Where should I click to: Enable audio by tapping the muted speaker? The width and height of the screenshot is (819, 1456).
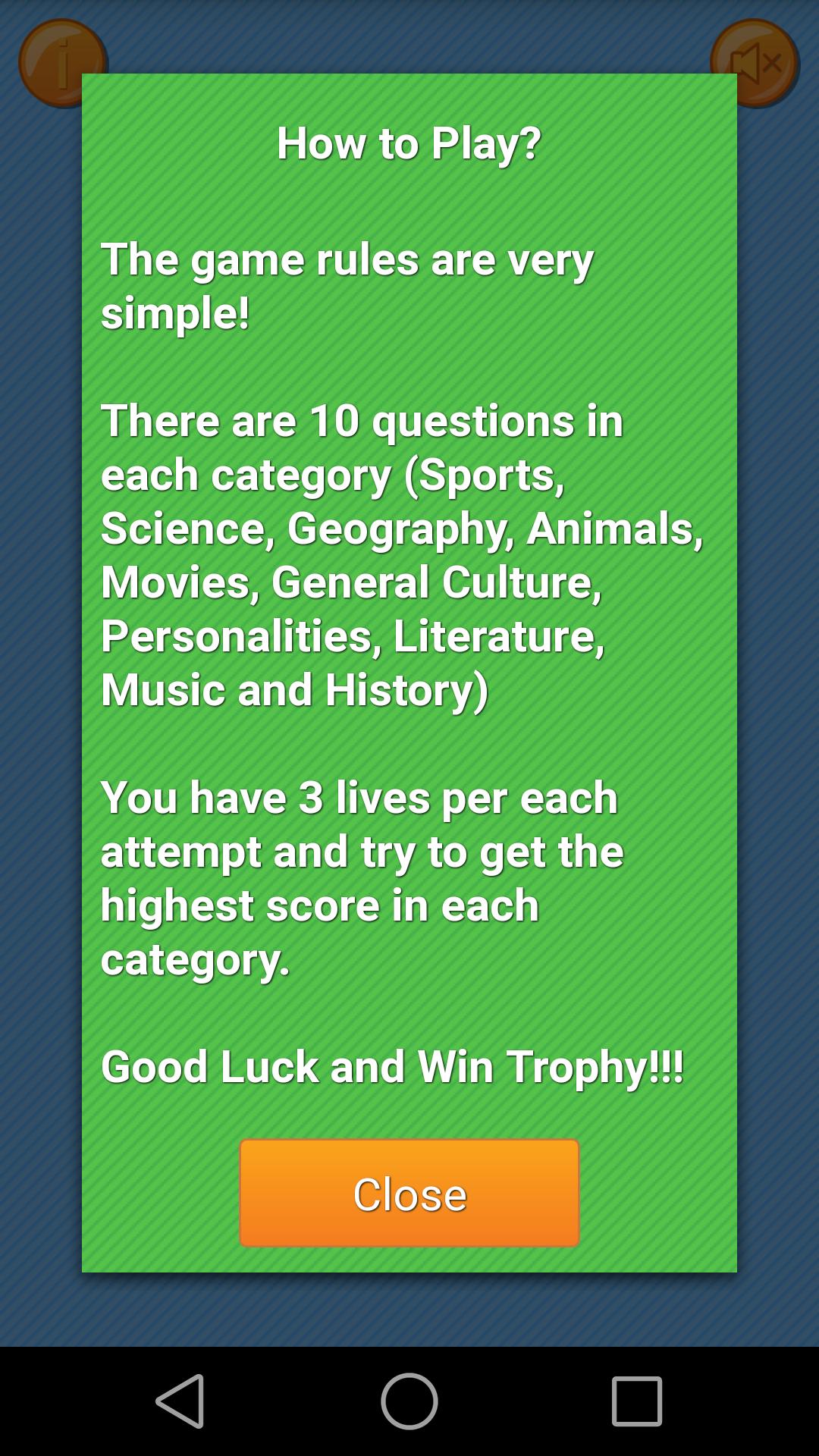(x=755, y=61)
